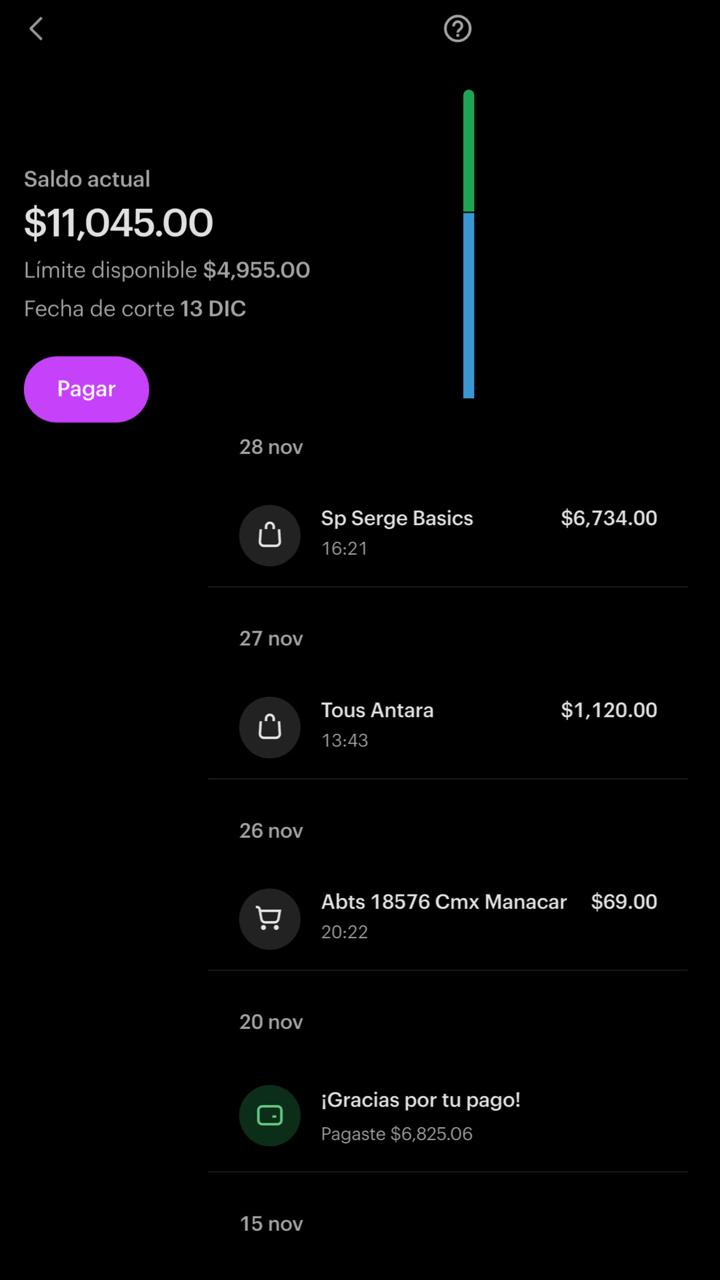
Task: Open the Gracias por tu pago entry
Action: click(447, 1115)
